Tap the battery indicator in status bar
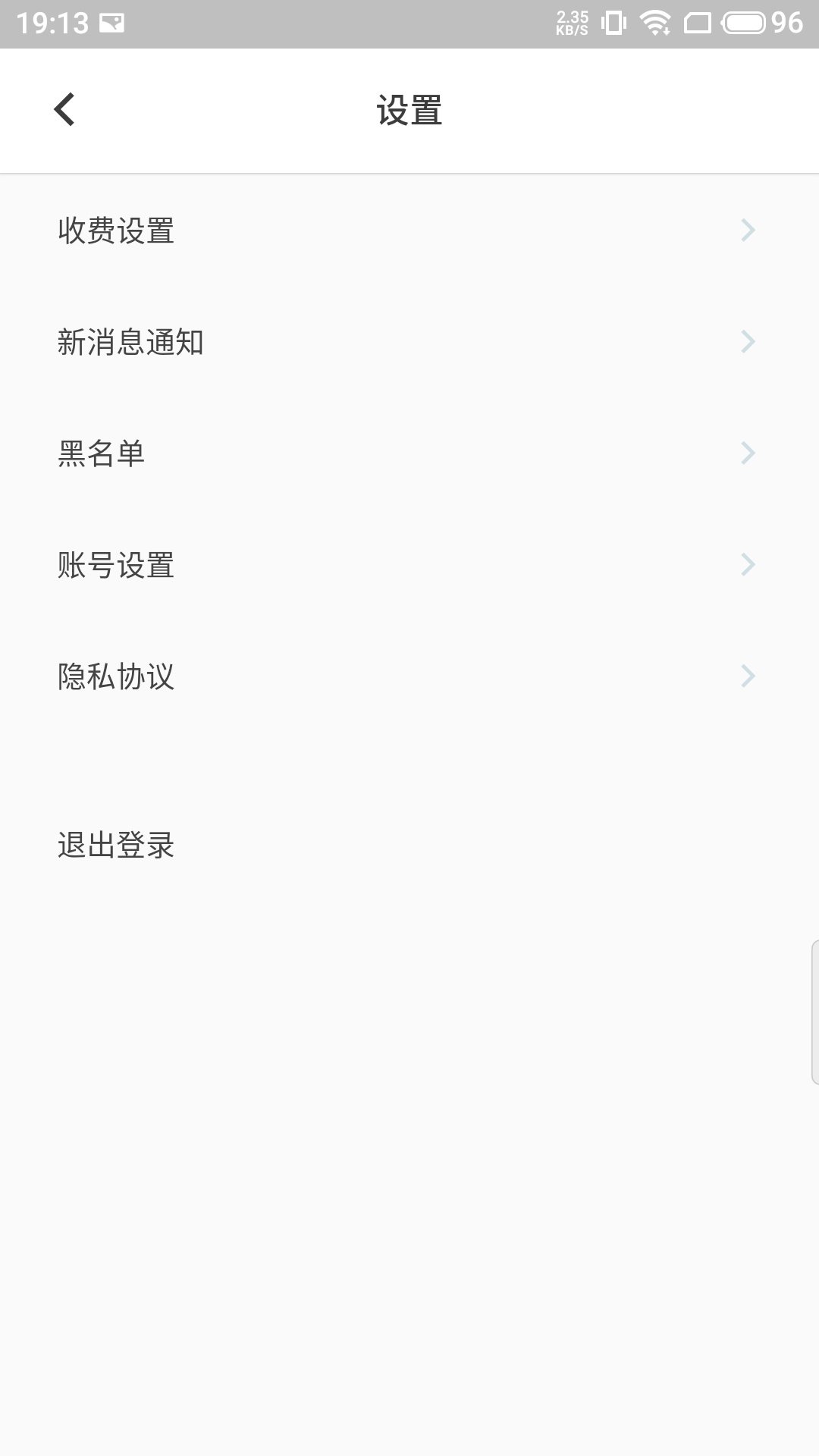The image size is (819, 1456). [x=739, y=21]
